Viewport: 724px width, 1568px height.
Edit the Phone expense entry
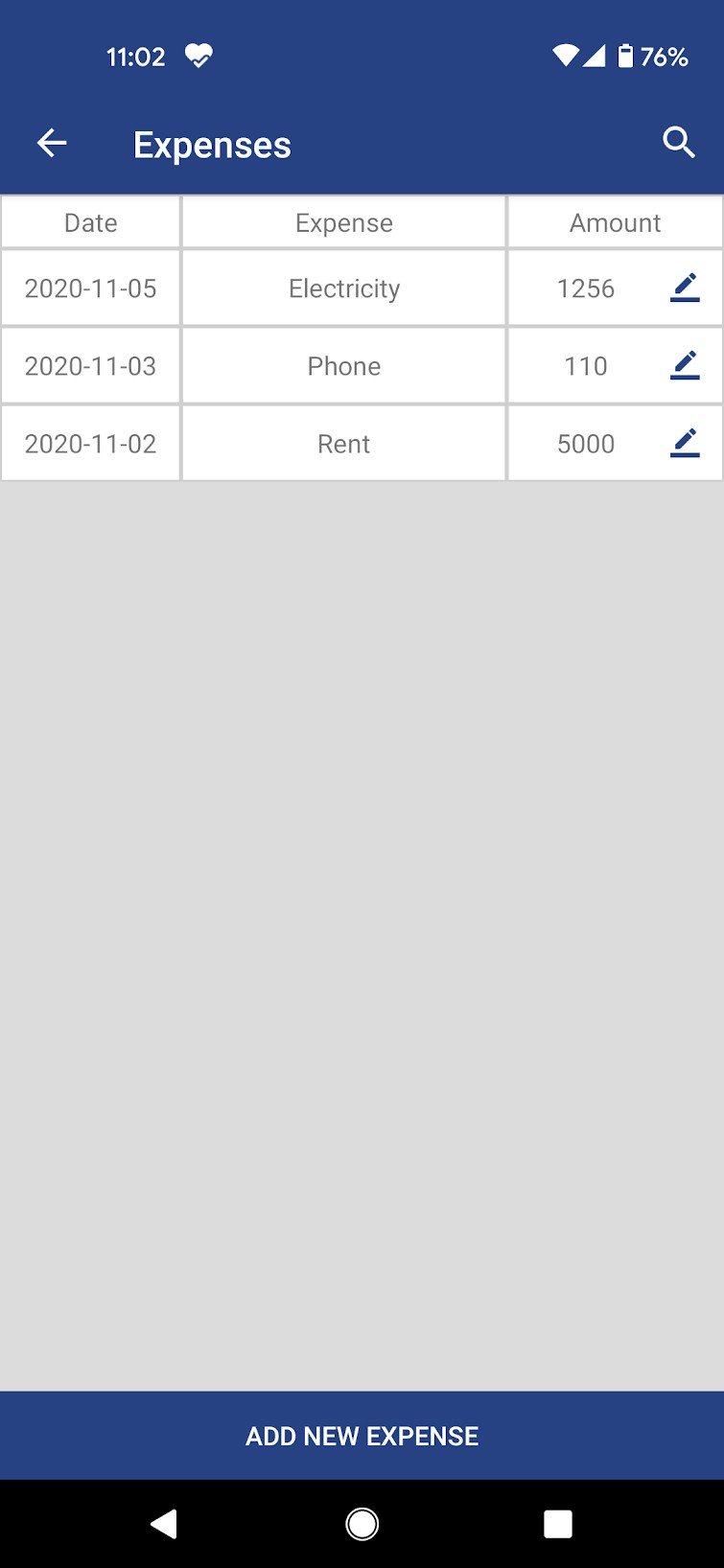tap(684, 365)
